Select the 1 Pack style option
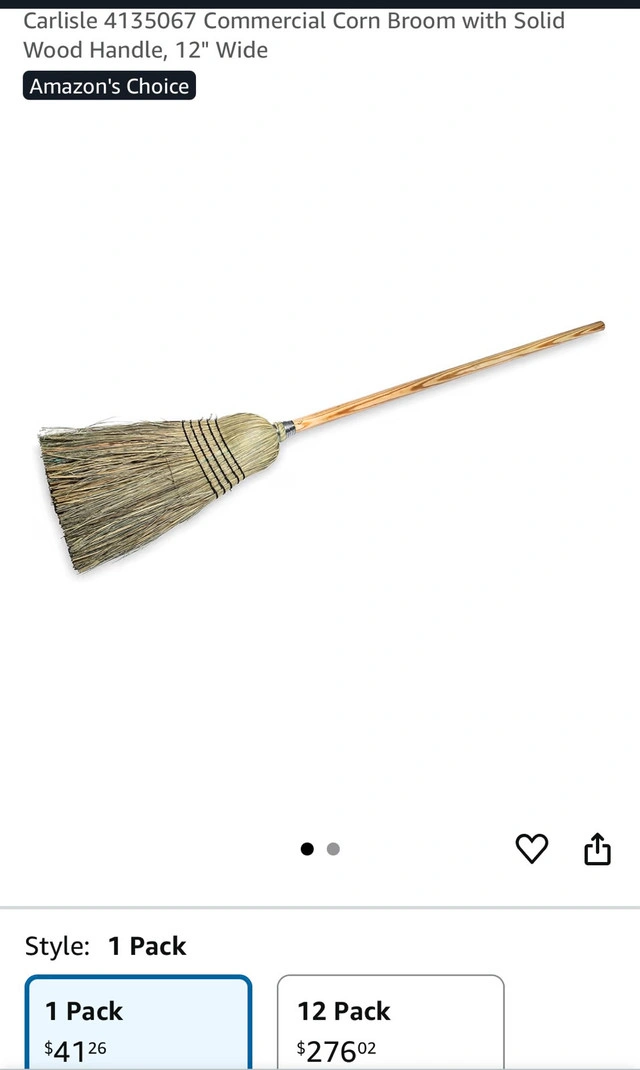 coord(138,1023)
